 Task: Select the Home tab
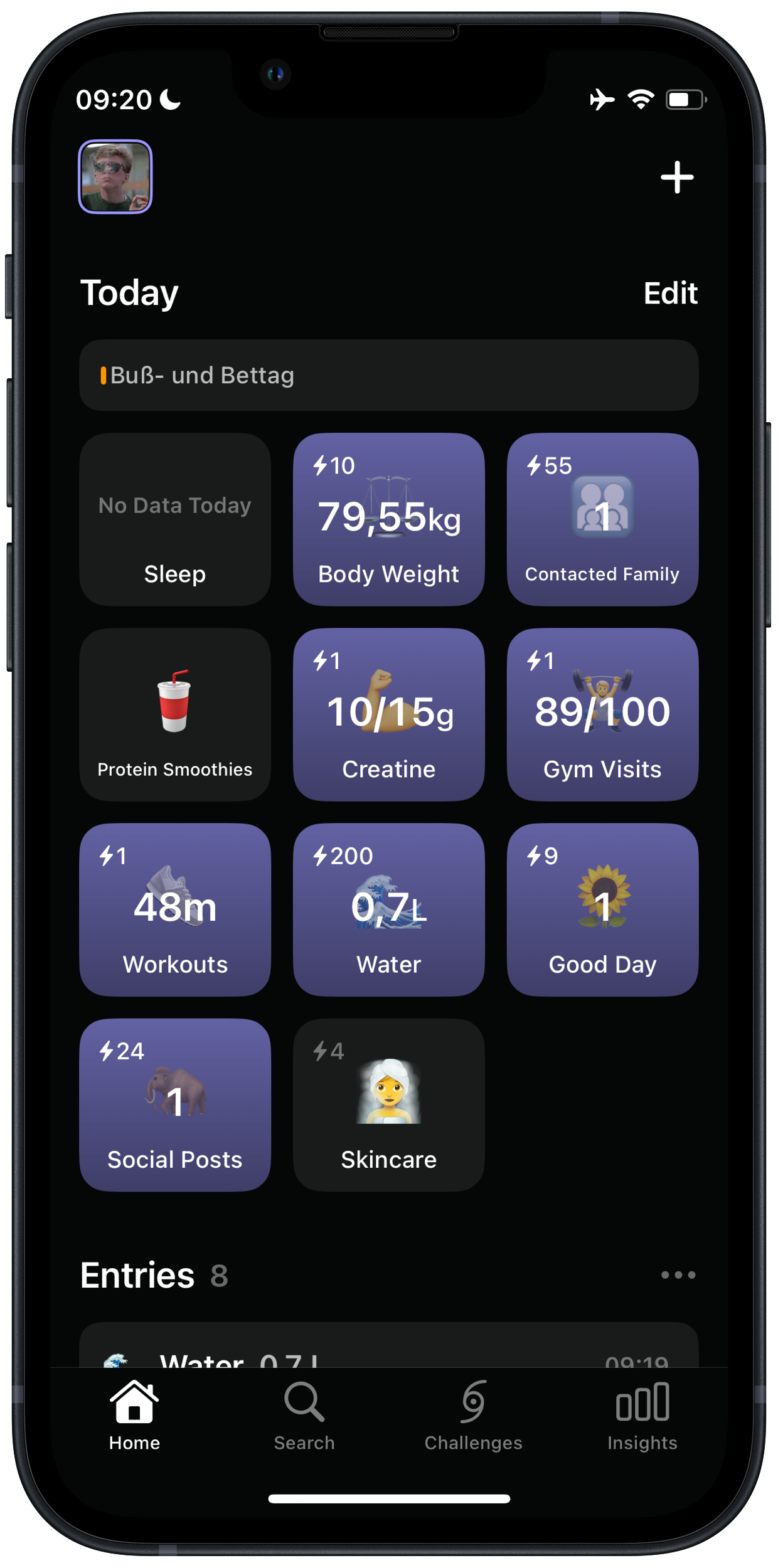pyautogui.click(x=134, y=1416)
